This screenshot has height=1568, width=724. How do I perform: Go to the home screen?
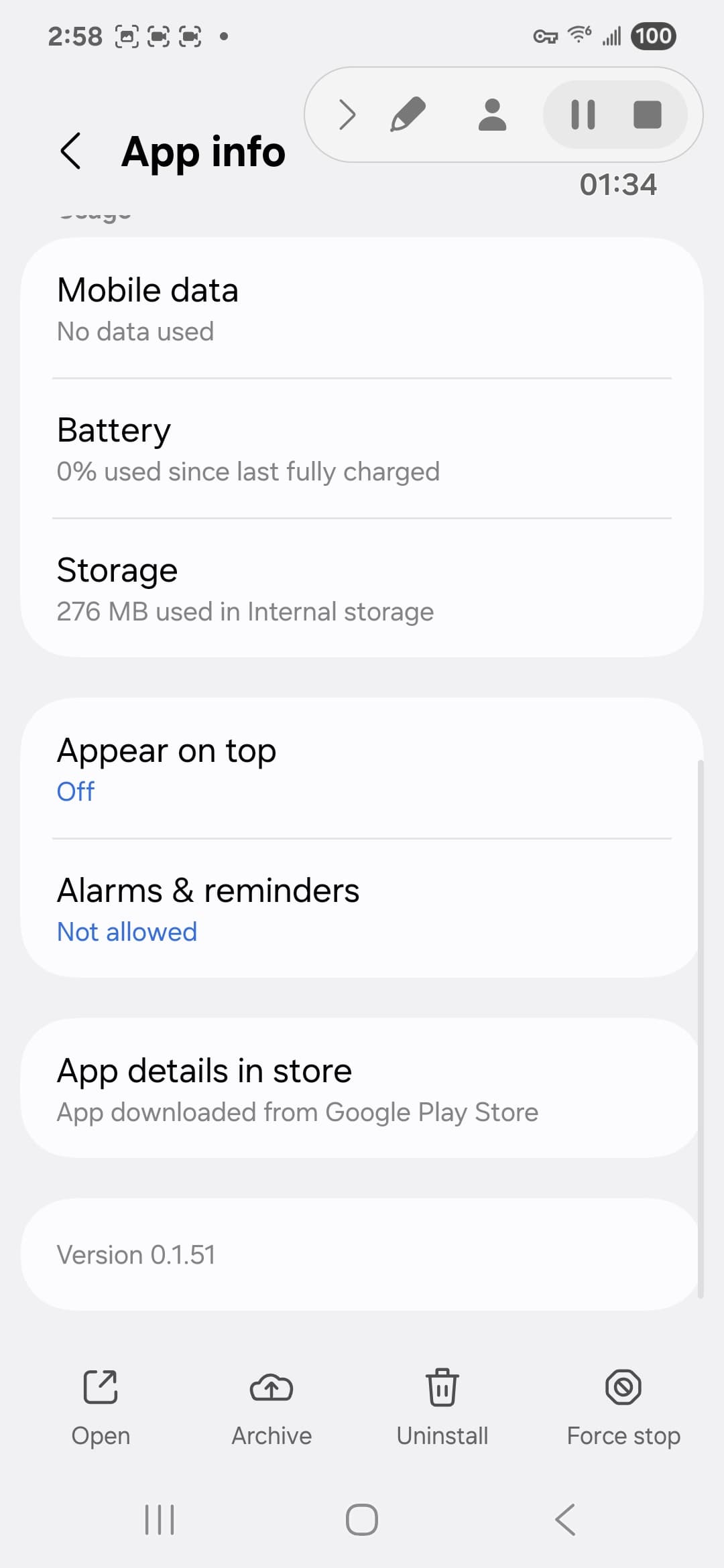[362, 1519]
